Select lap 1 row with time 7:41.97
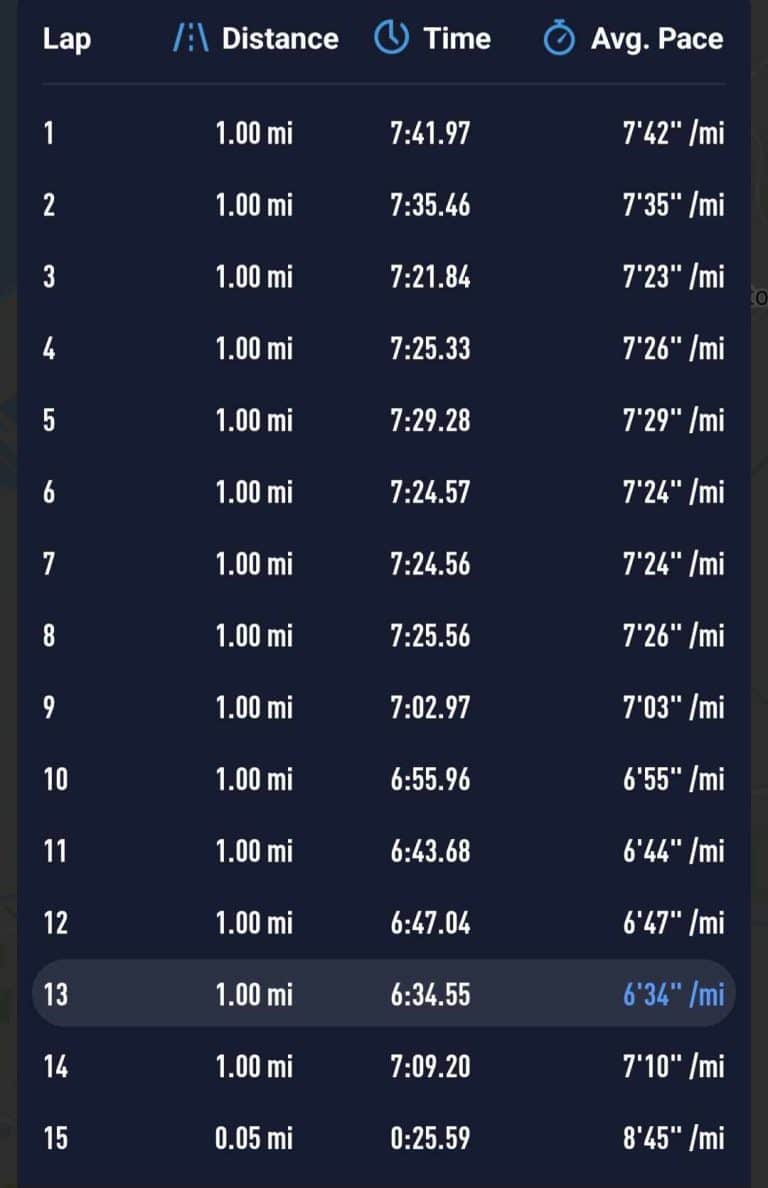The width and height of the screenshot is (768, 1188). pos(384,133)
